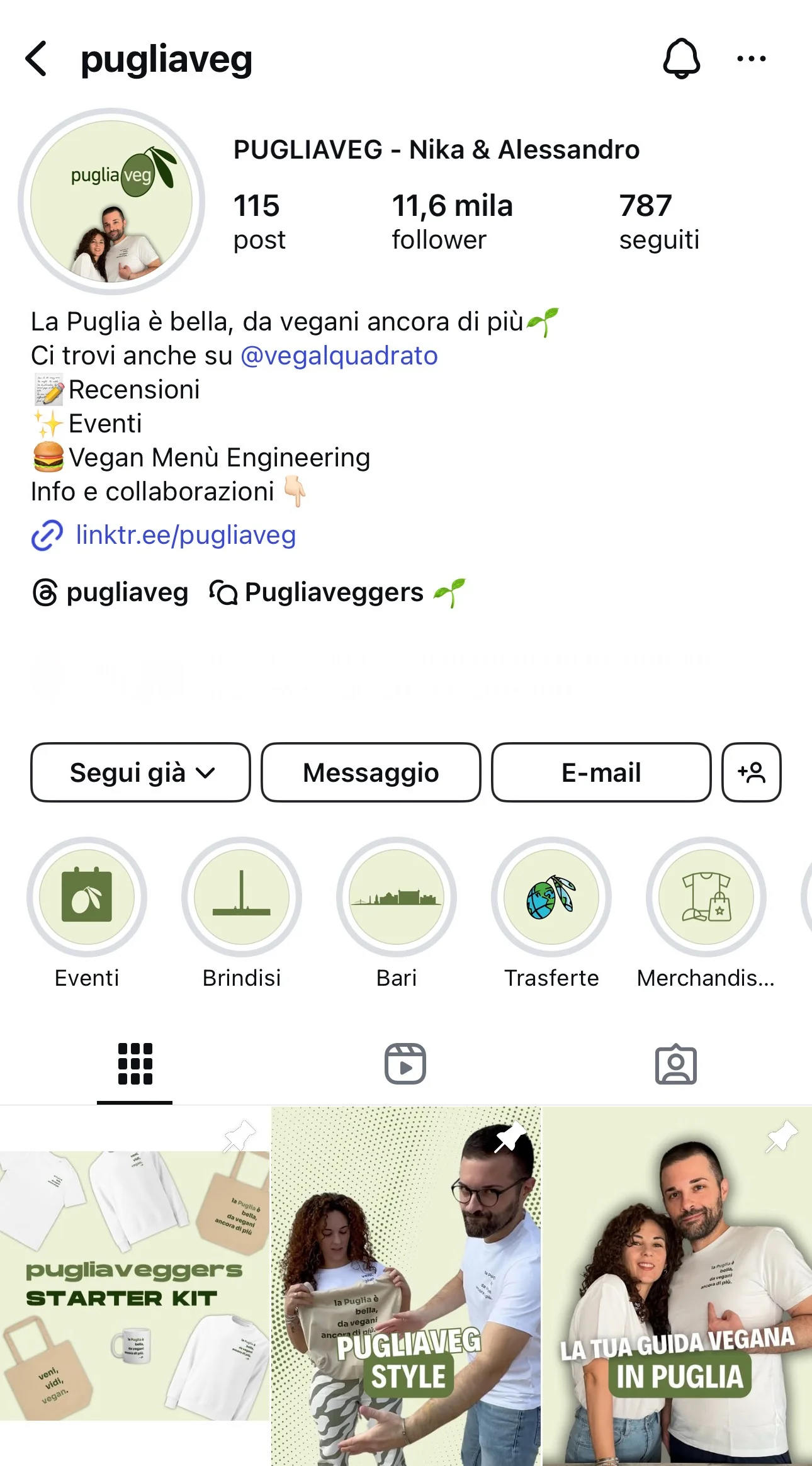Image resolution: width=812 pixels, height=1466 pixels.
Task: Toggle to the grid posts view
Action: point(134,1063)
